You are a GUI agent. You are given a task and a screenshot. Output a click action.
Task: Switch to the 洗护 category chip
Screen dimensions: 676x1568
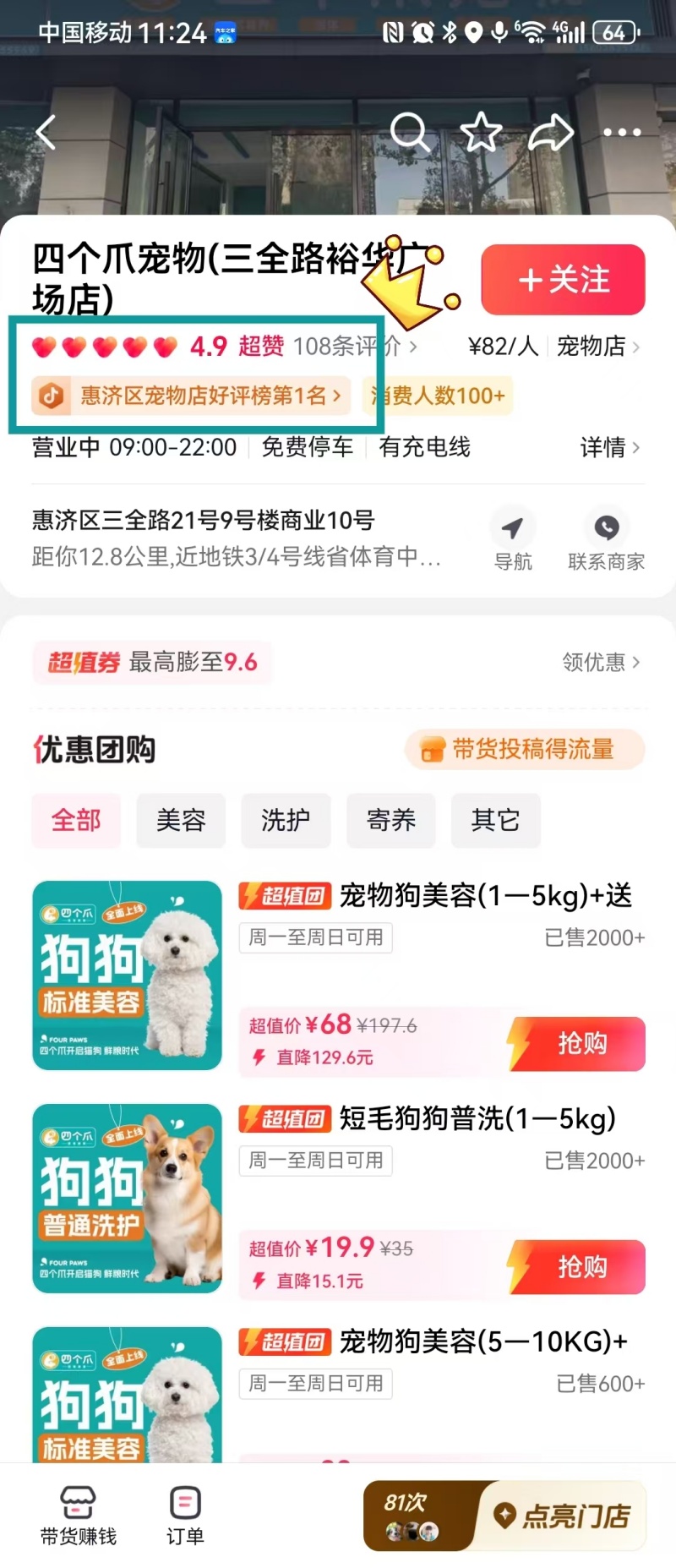(286, 820)
